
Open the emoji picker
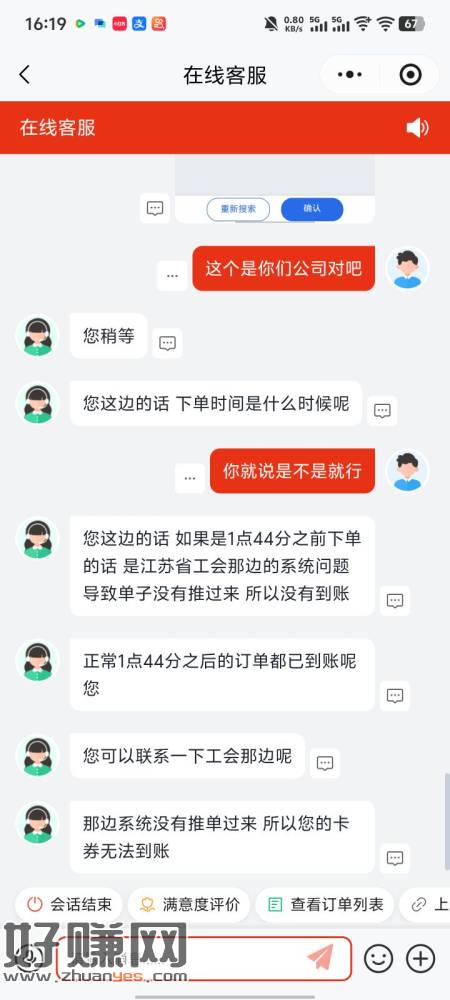379,958
